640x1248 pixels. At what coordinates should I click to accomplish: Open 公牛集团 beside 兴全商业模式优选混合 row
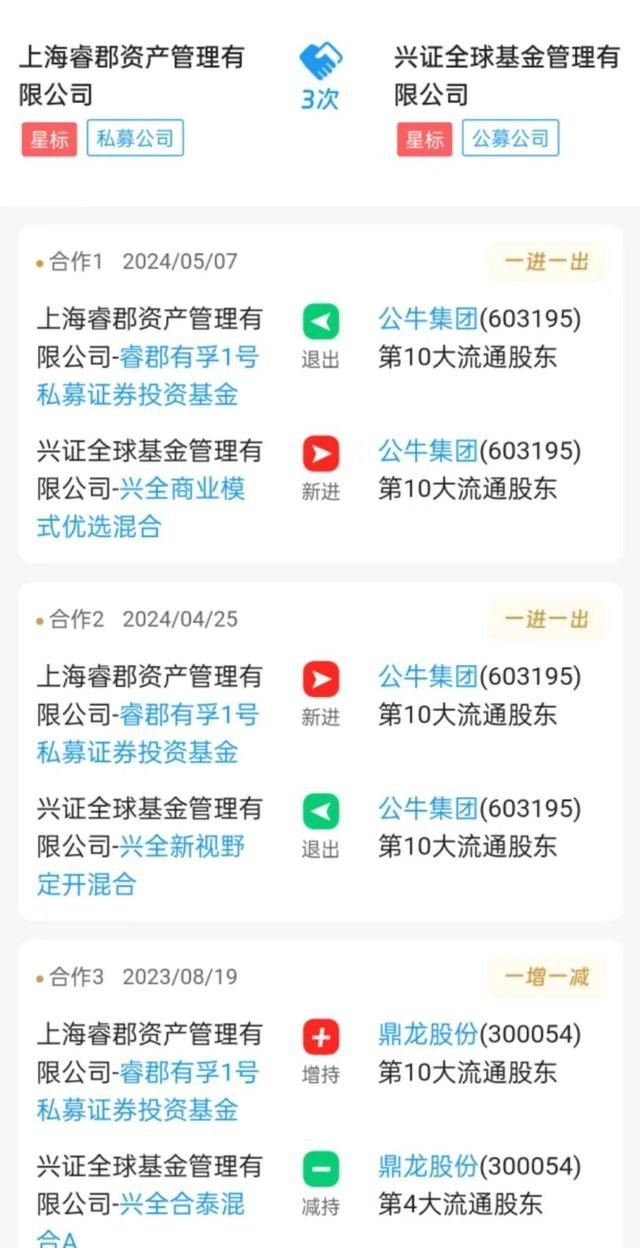(x=428, y=452)
